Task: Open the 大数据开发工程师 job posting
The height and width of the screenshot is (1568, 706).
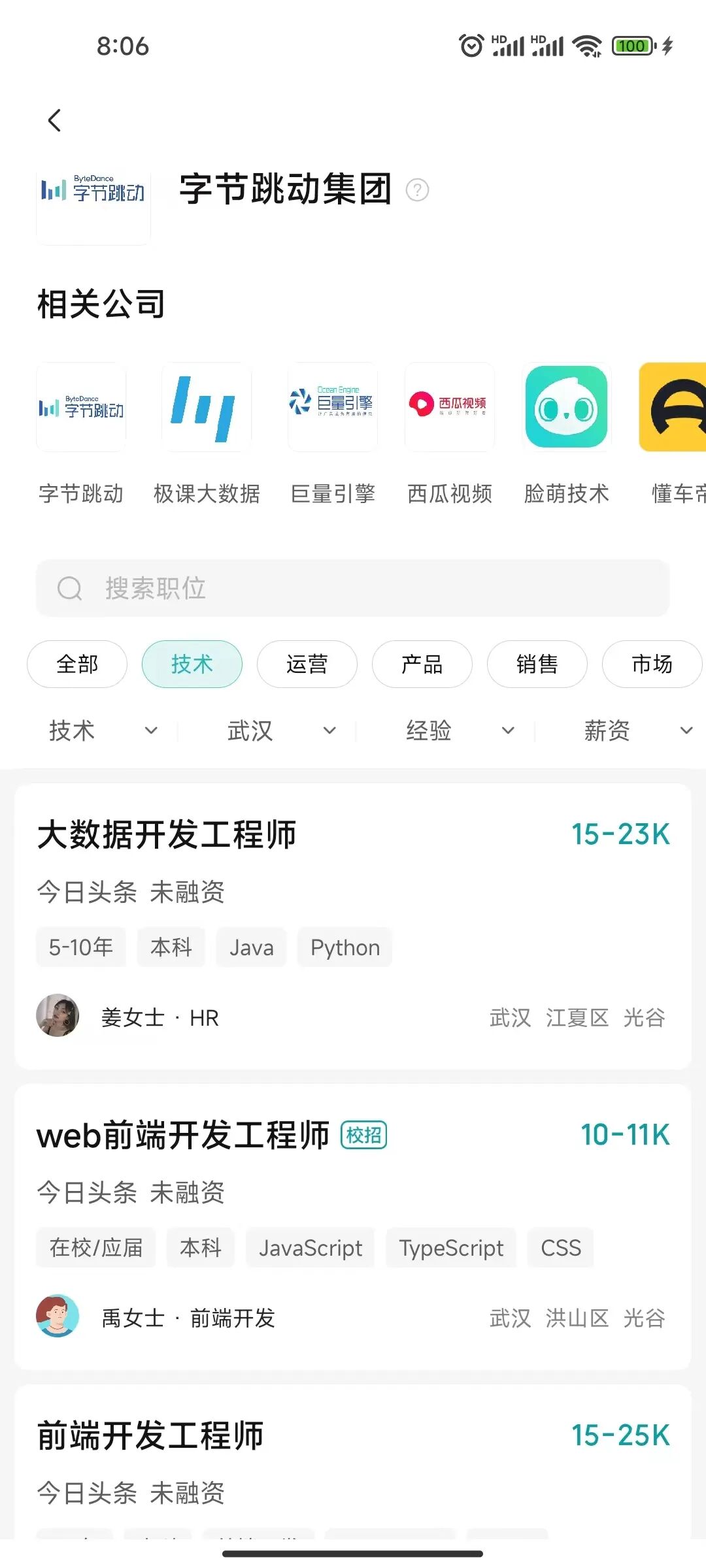Action: point(353,926)
